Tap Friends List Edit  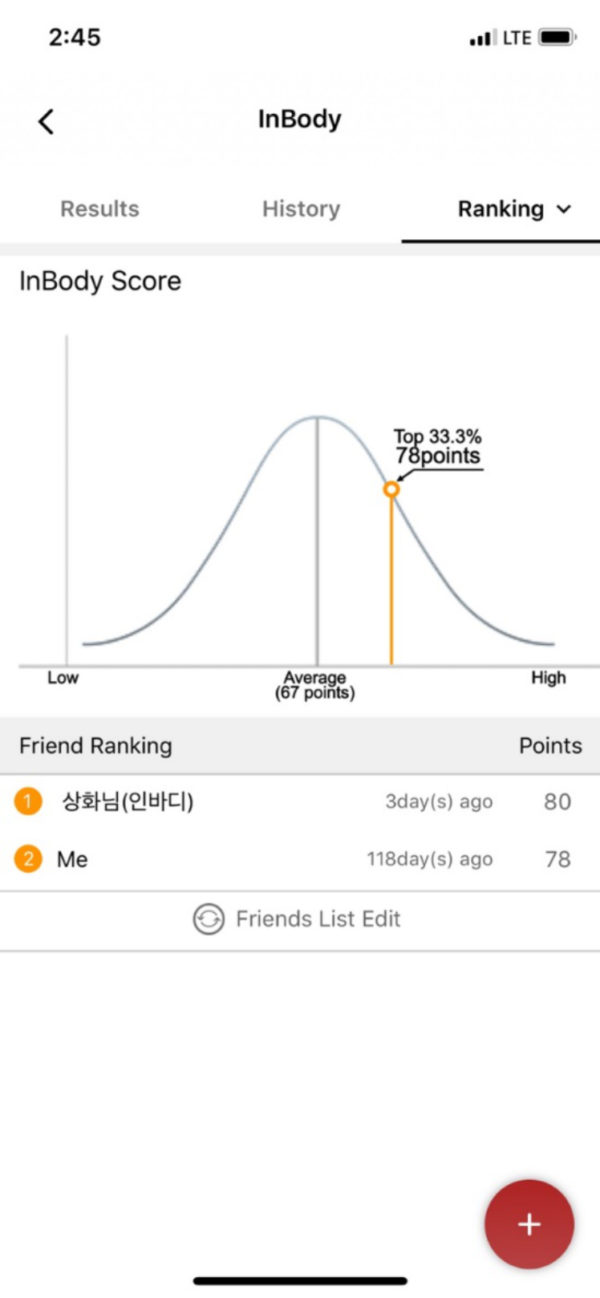(x=298, y=919)
